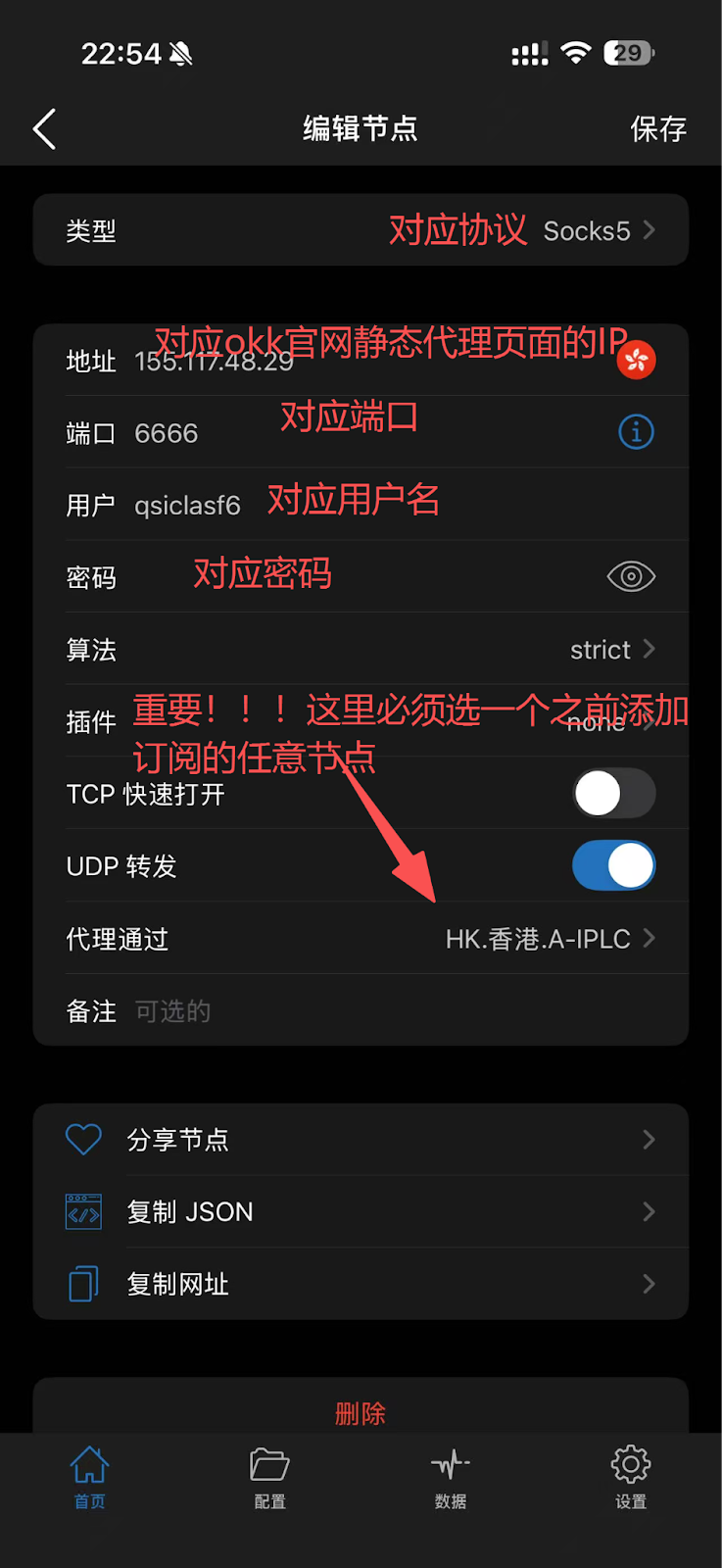Viewport: 722px width, 1568px height.
Task: Tap the info icon beside port 6666
Action: pyautogui.click(x=635, y=431)
